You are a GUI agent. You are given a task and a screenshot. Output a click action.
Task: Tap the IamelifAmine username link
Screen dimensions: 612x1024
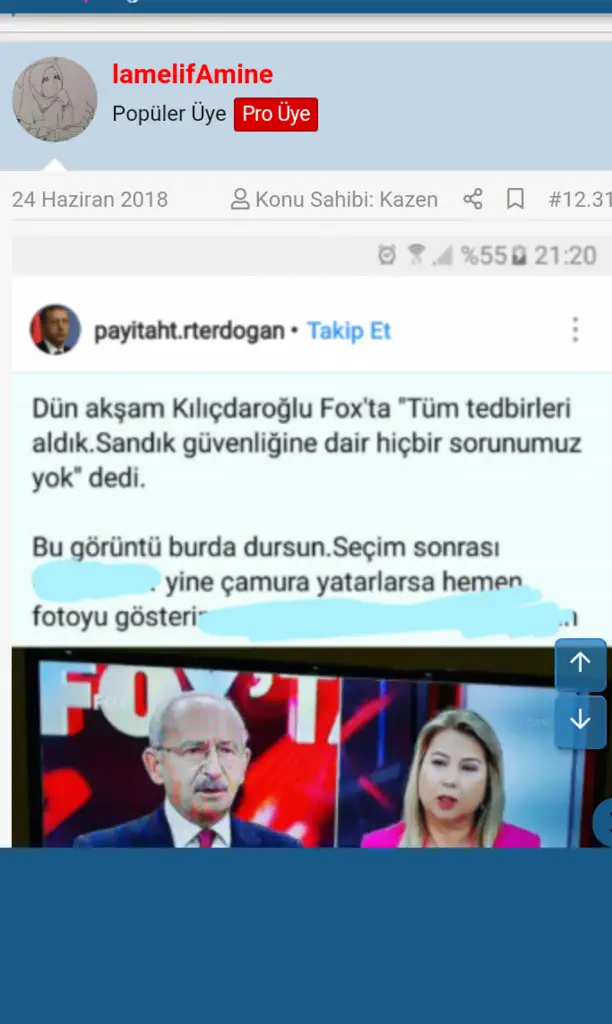click(x=192, y=74)
